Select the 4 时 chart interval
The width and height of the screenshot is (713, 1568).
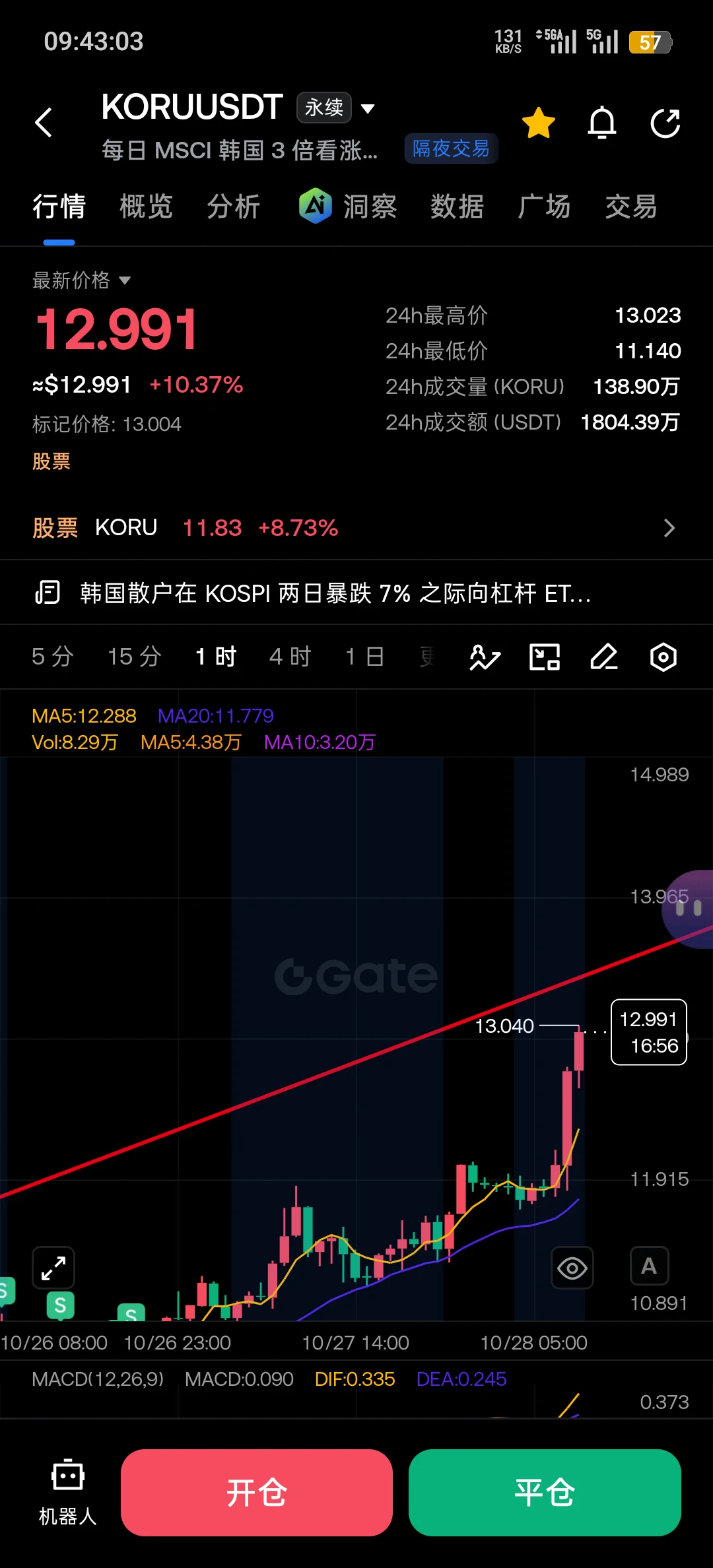point(290,657)
